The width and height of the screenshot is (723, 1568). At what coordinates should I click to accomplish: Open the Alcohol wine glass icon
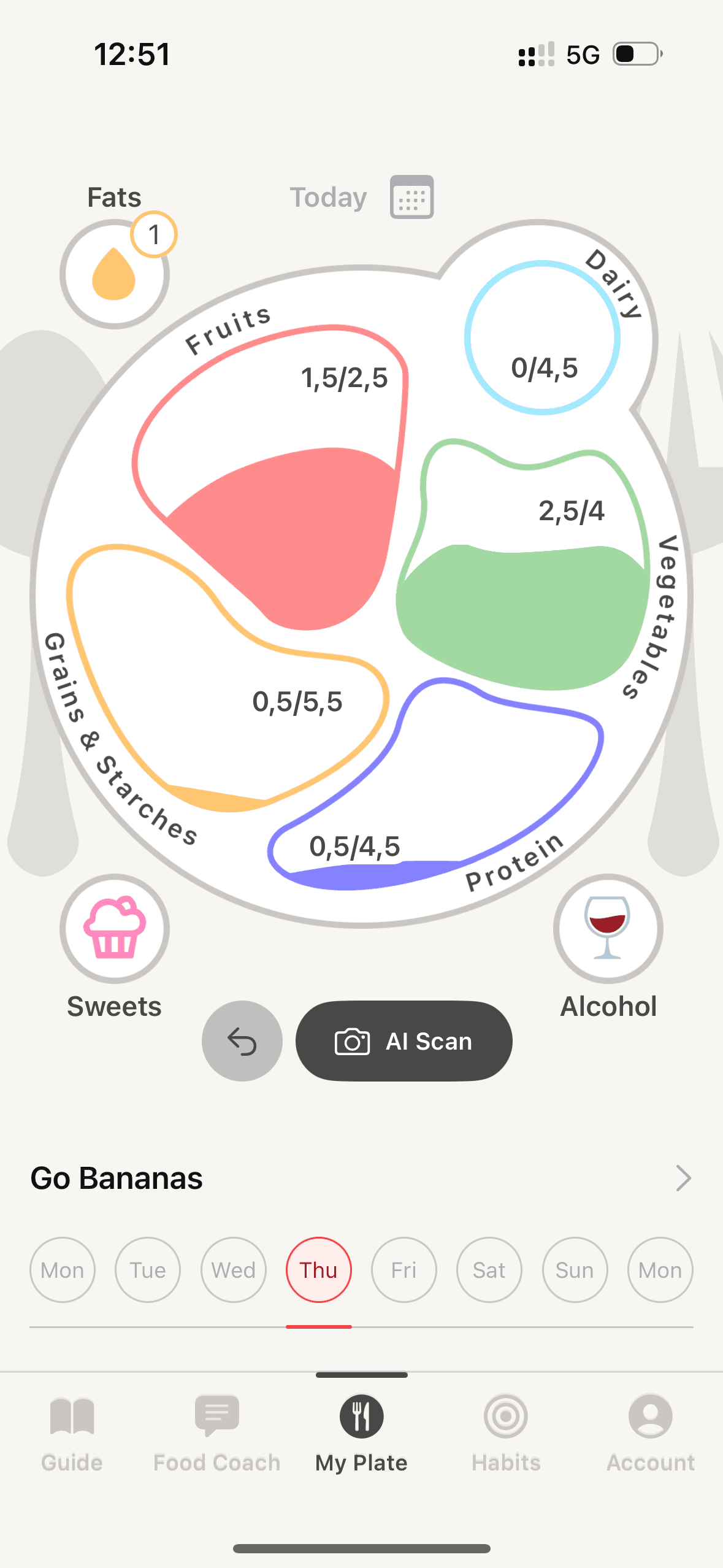coord(608,929)
